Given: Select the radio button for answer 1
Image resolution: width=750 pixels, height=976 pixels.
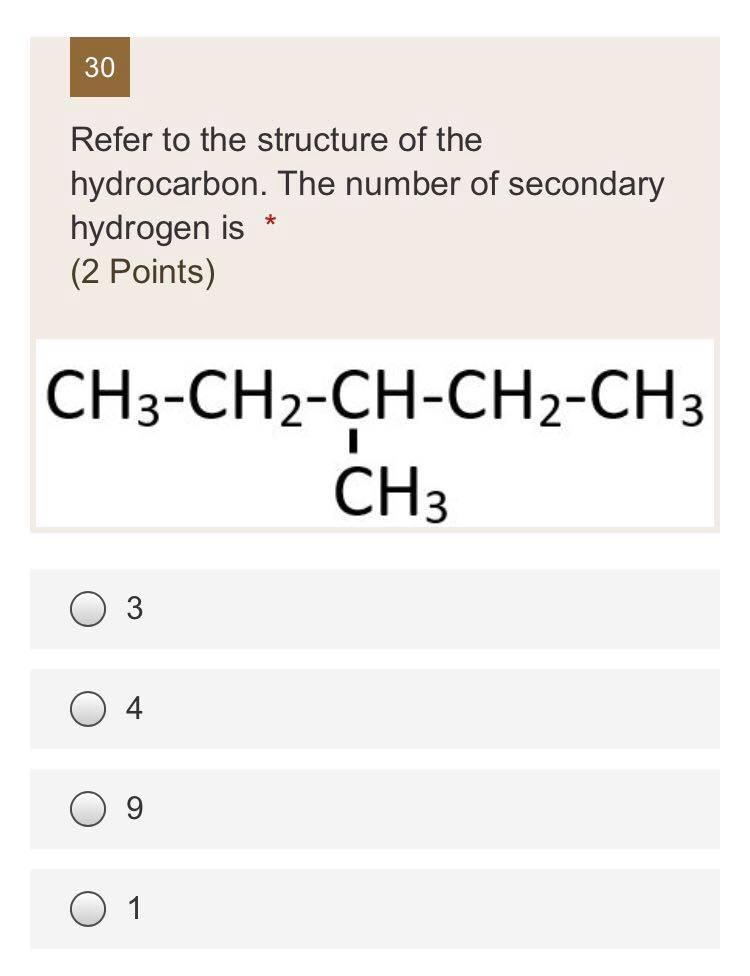Looking at the screenshot, I should pos(87,908).
